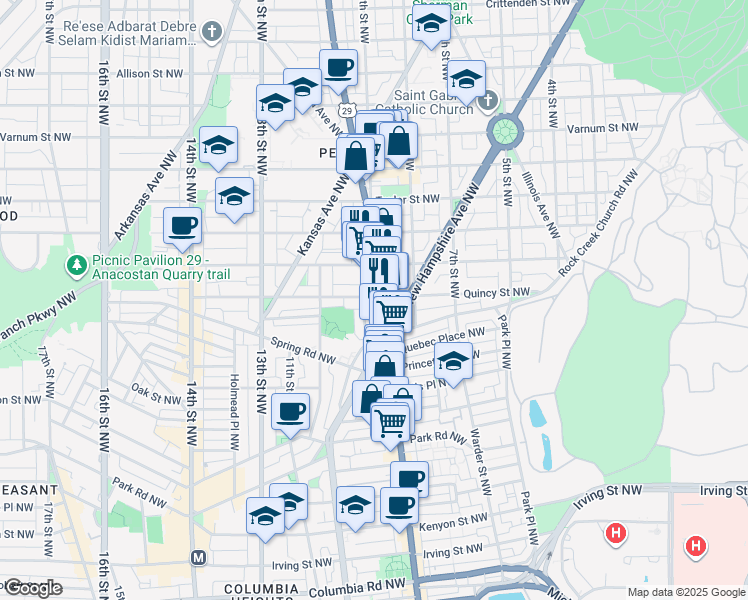Image resolution: width=748 pixels, height=600 pixels.
Task: Open the grocery cart marker by Park Rd NW
Action: 390,424
